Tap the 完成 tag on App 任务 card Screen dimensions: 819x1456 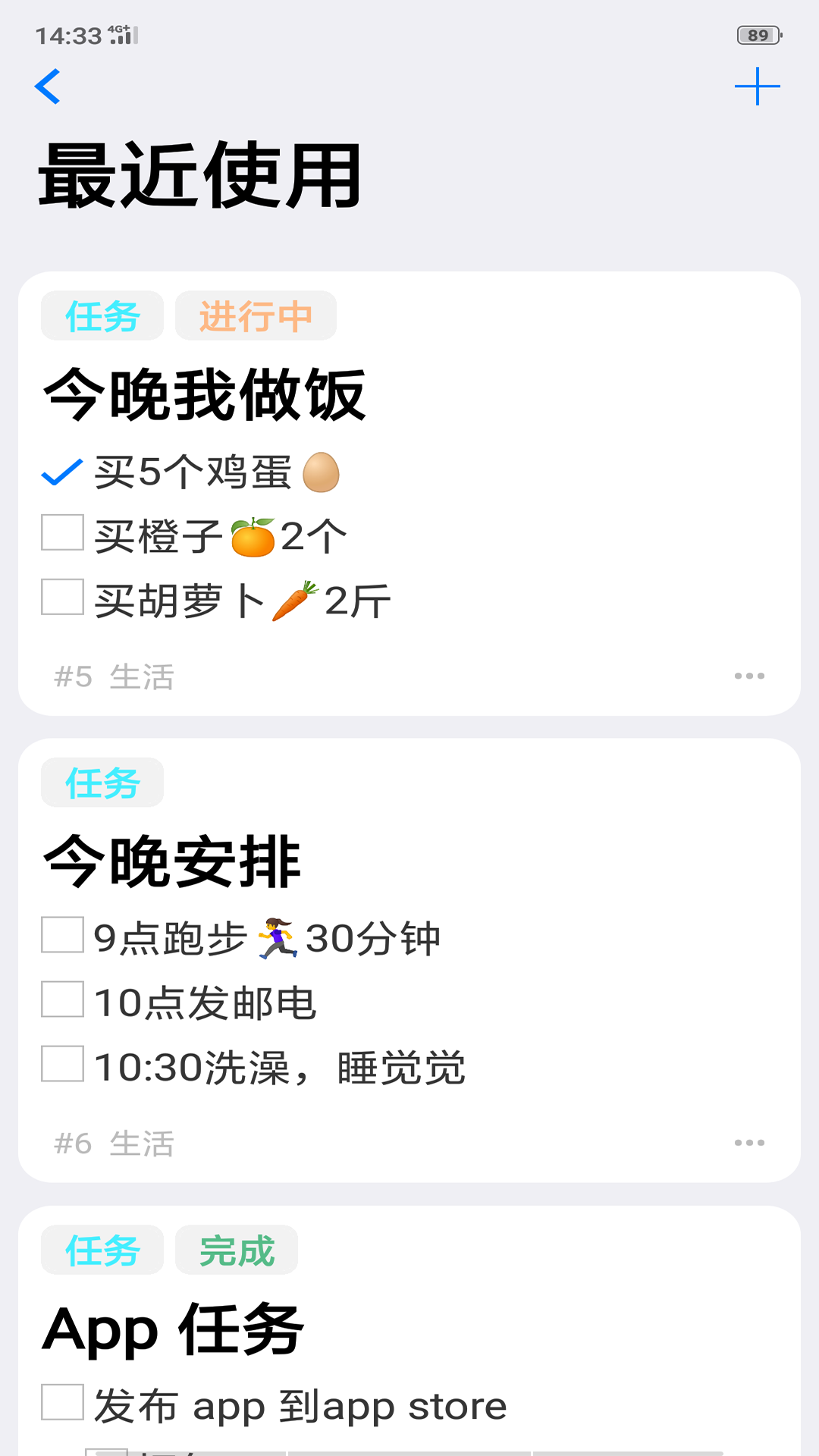click(x=237, y=1250)
